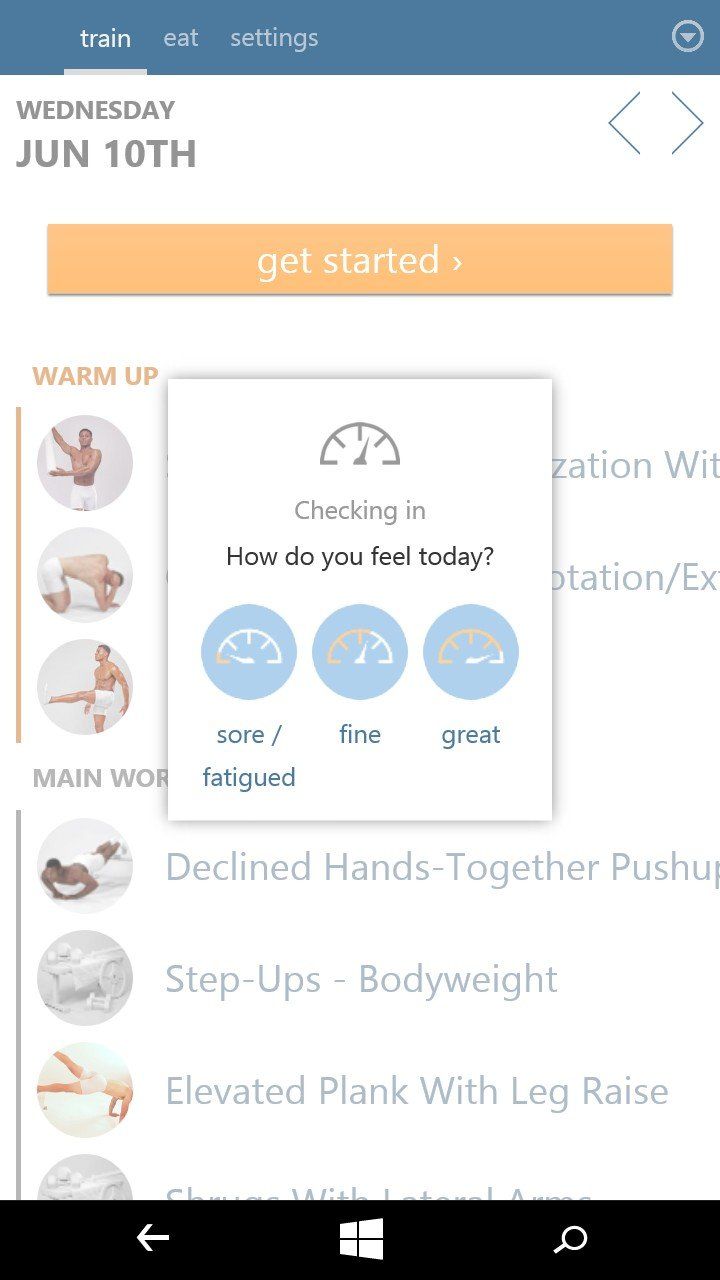Viewport: 720px width, 1280px height.
Task: Tap the system search button
Action: 571,1239
